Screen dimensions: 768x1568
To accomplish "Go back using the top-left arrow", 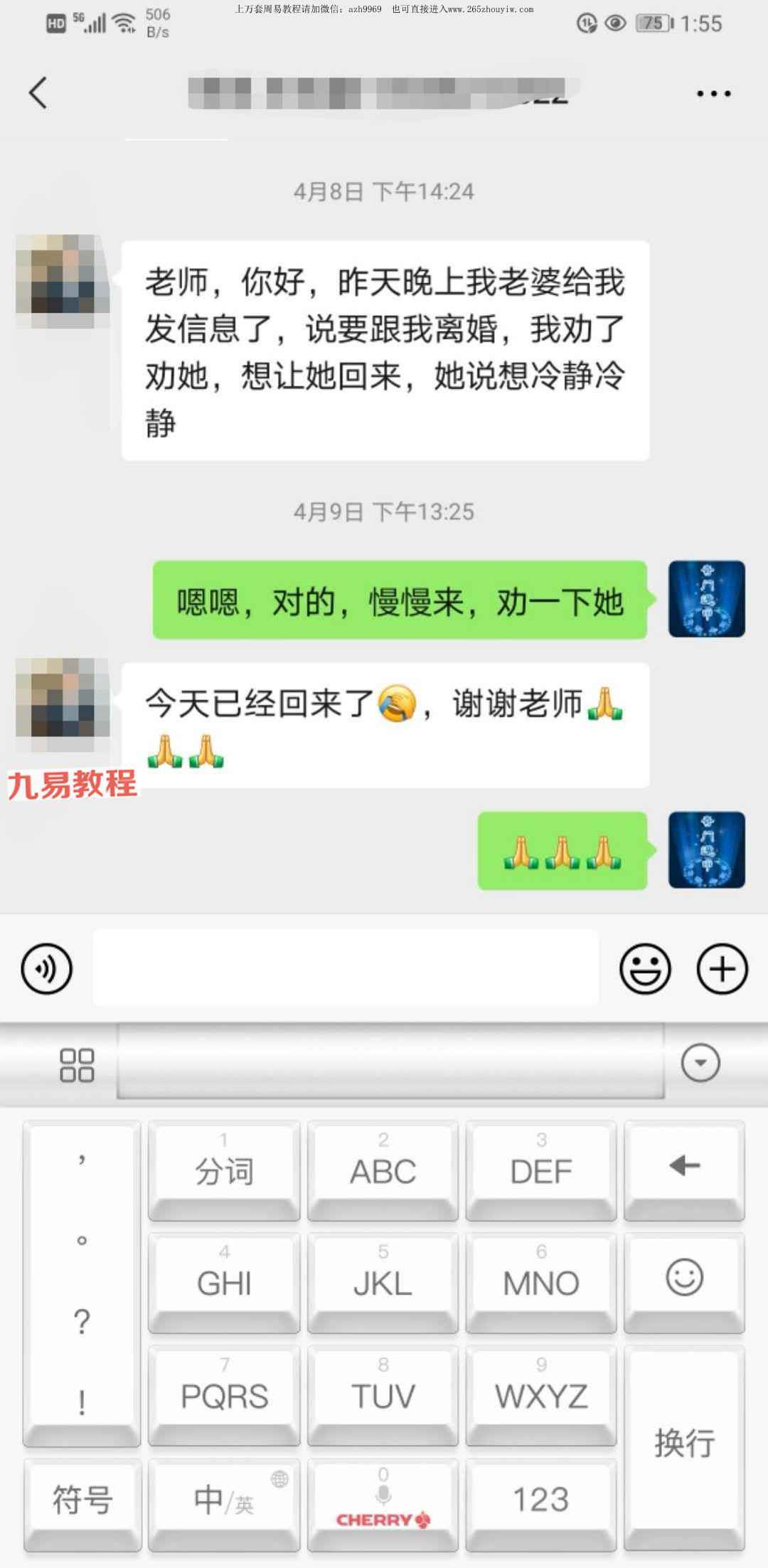I will [x=38, y=93].
